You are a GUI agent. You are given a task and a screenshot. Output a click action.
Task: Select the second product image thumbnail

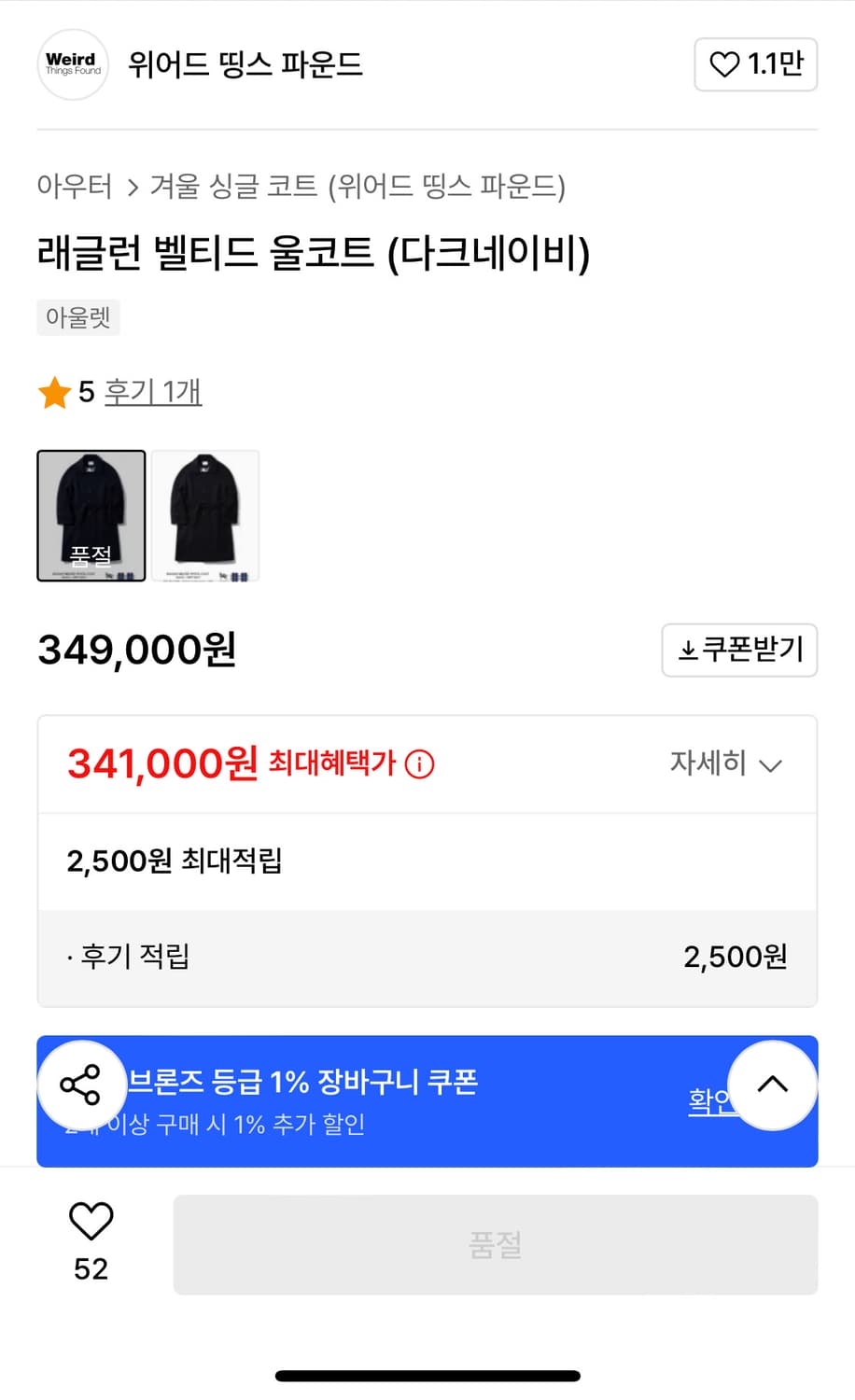pos(205,516)
